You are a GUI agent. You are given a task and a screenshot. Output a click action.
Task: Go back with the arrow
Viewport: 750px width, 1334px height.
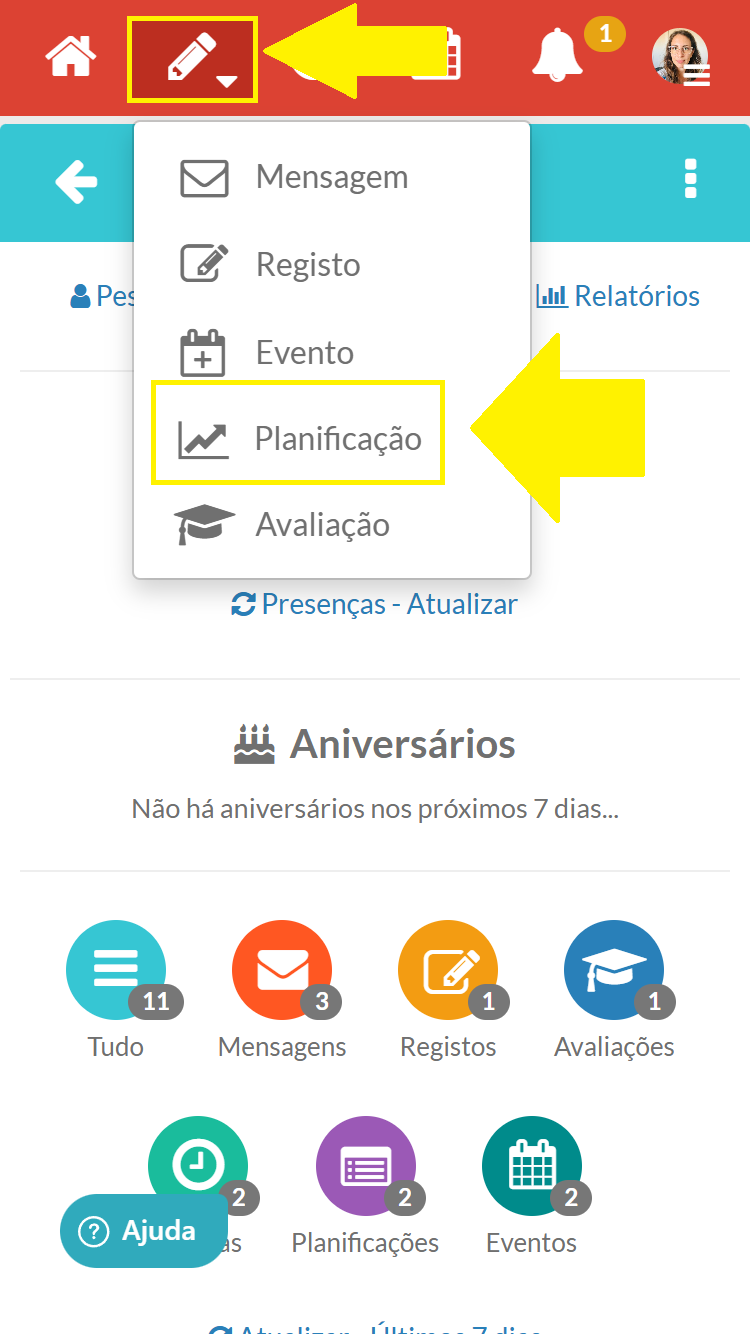[76, 182]
